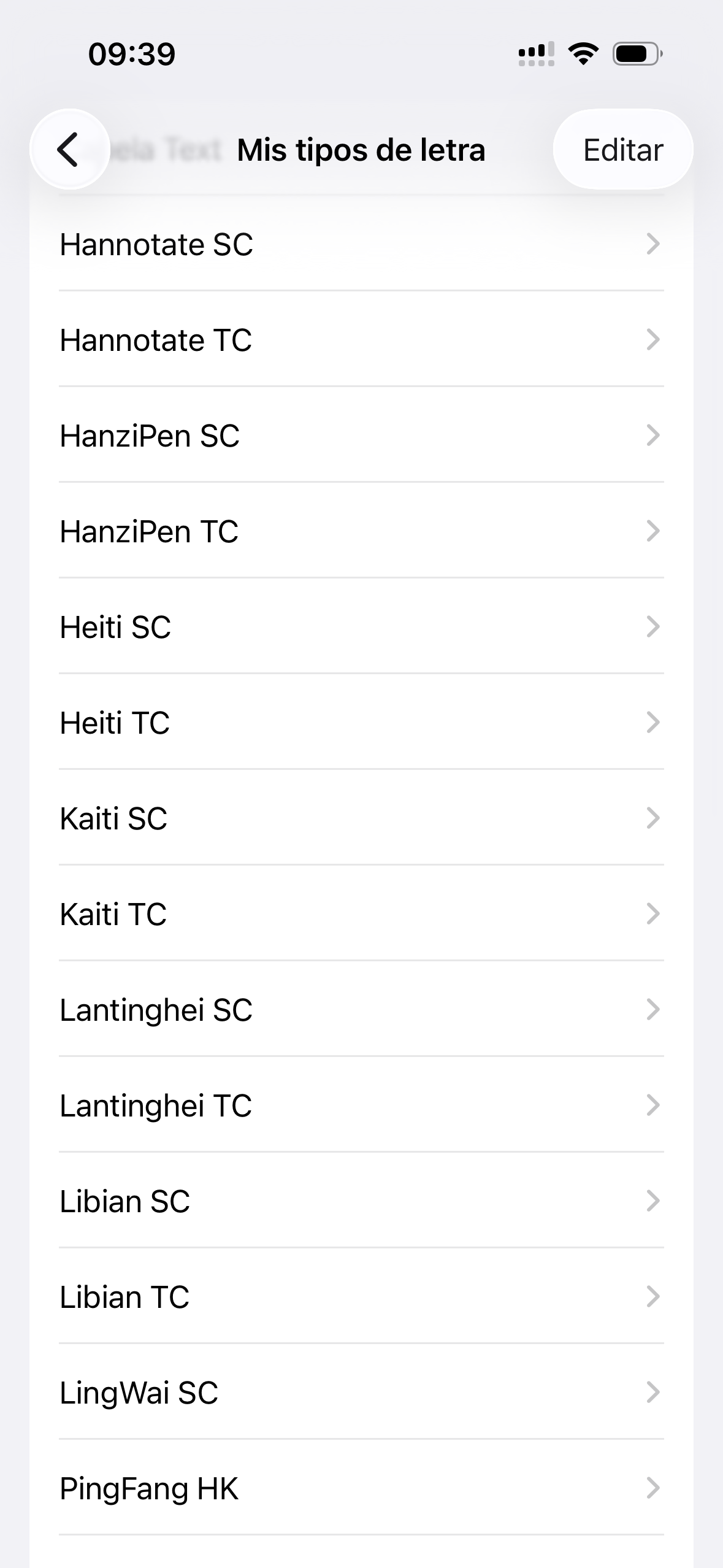Open Heiti SC font details

(x=361, y=627)
